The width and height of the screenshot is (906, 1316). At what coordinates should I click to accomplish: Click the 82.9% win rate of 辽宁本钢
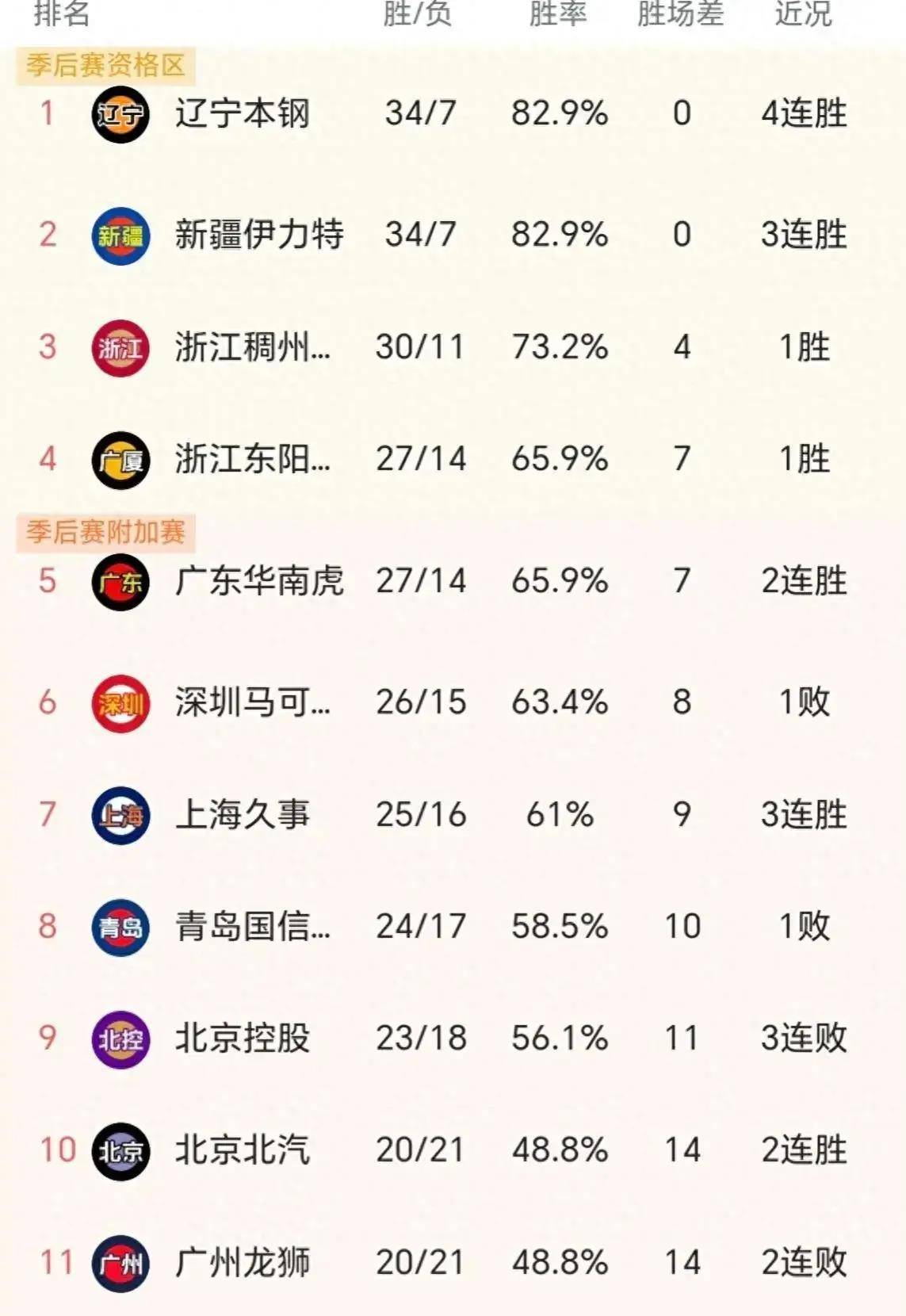click(560, 113)
